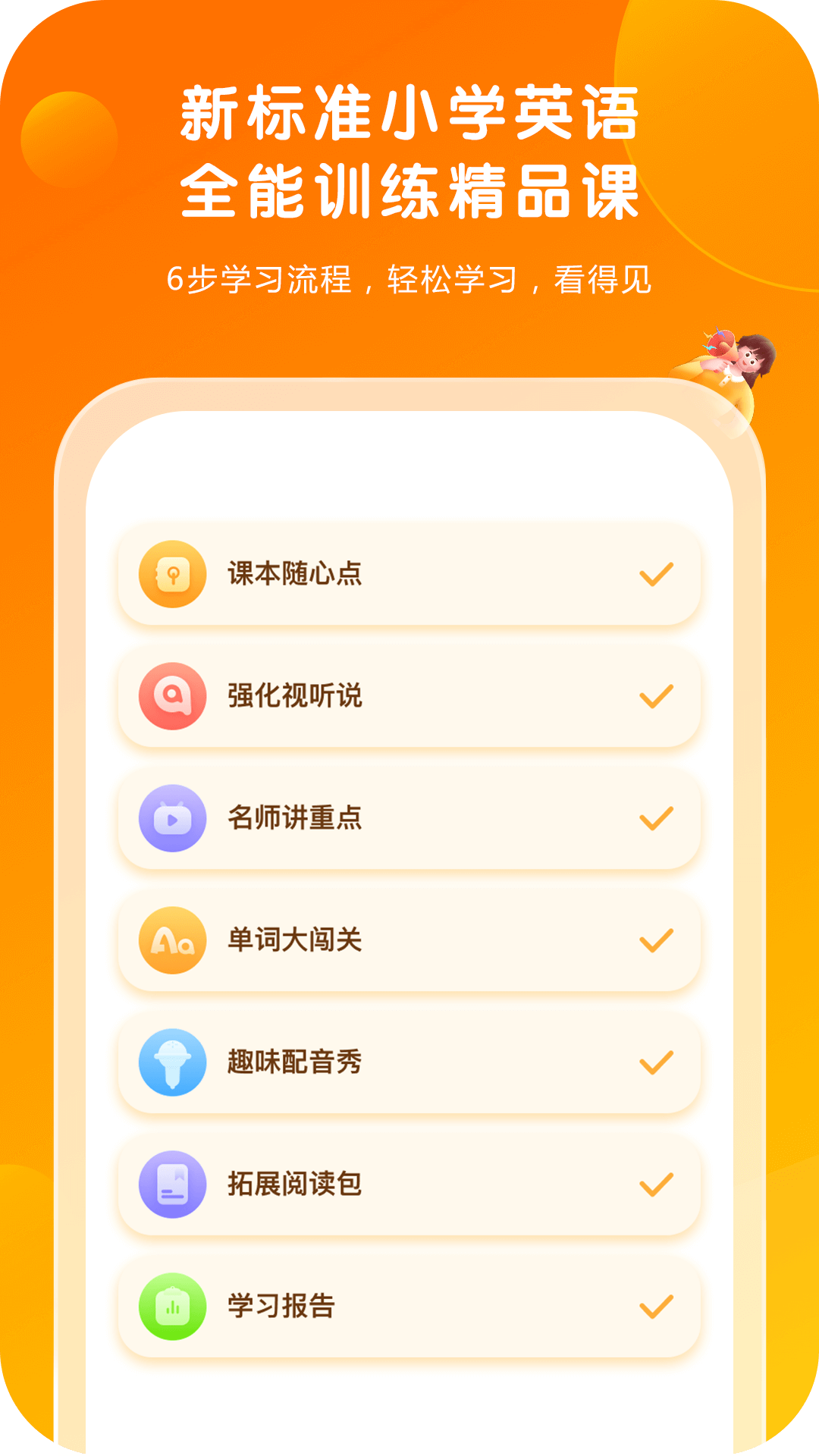Click the 6步学习流程 subtitle text

pyautogui.click(x=409, y=279)
